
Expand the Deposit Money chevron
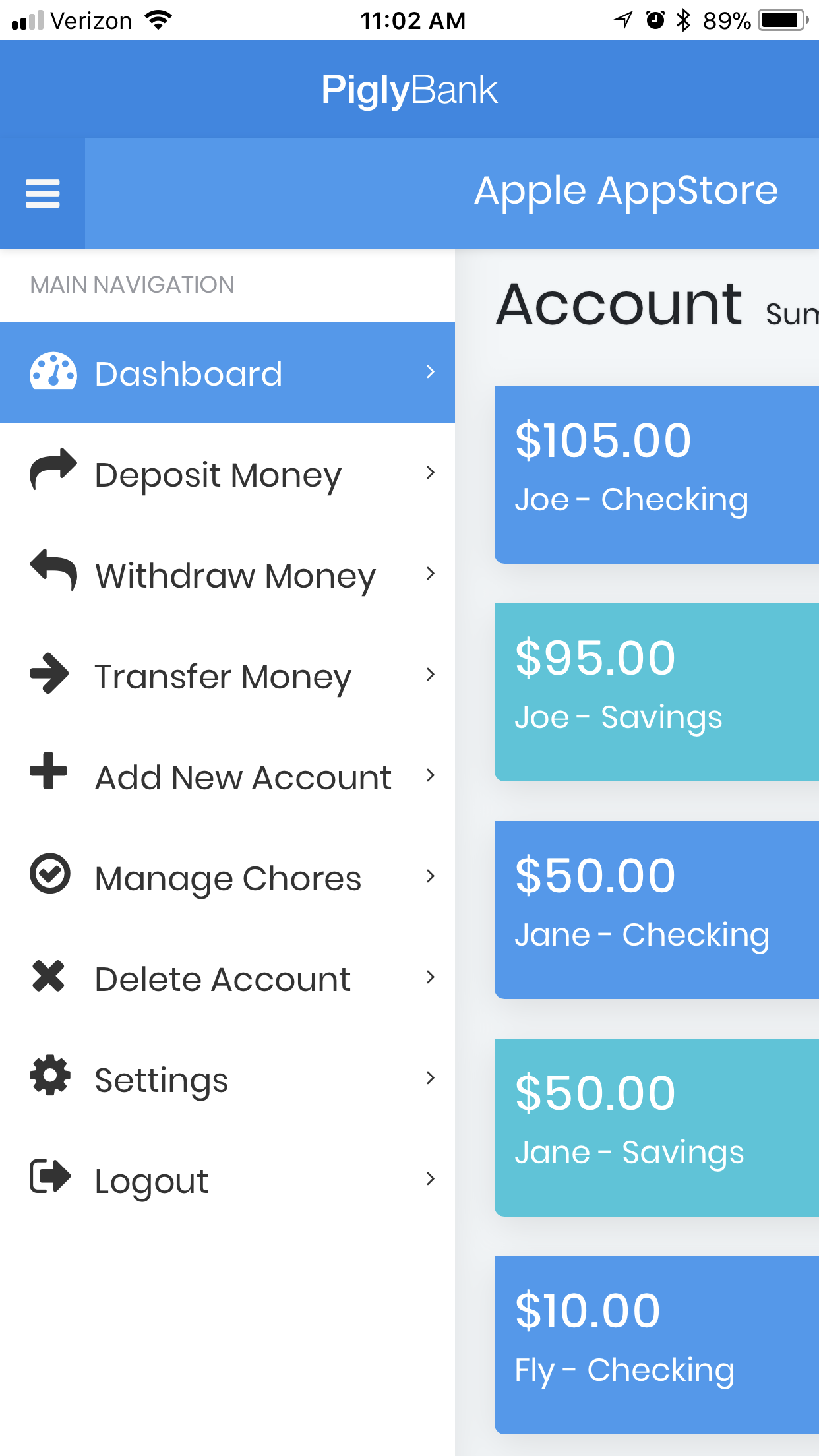(431, 473)
